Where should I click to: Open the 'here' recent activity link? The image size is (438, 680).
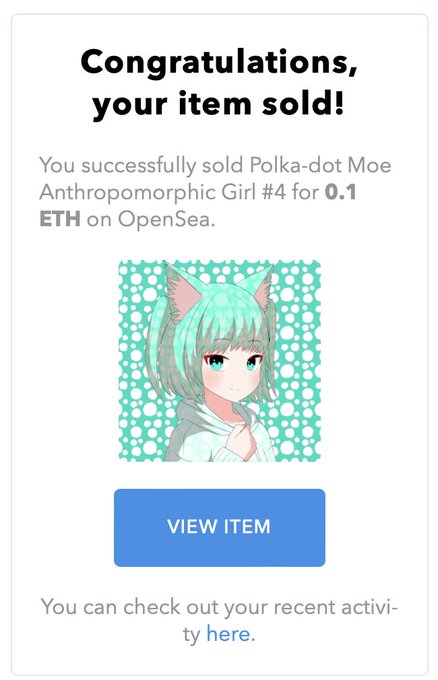tap(229, 634)
